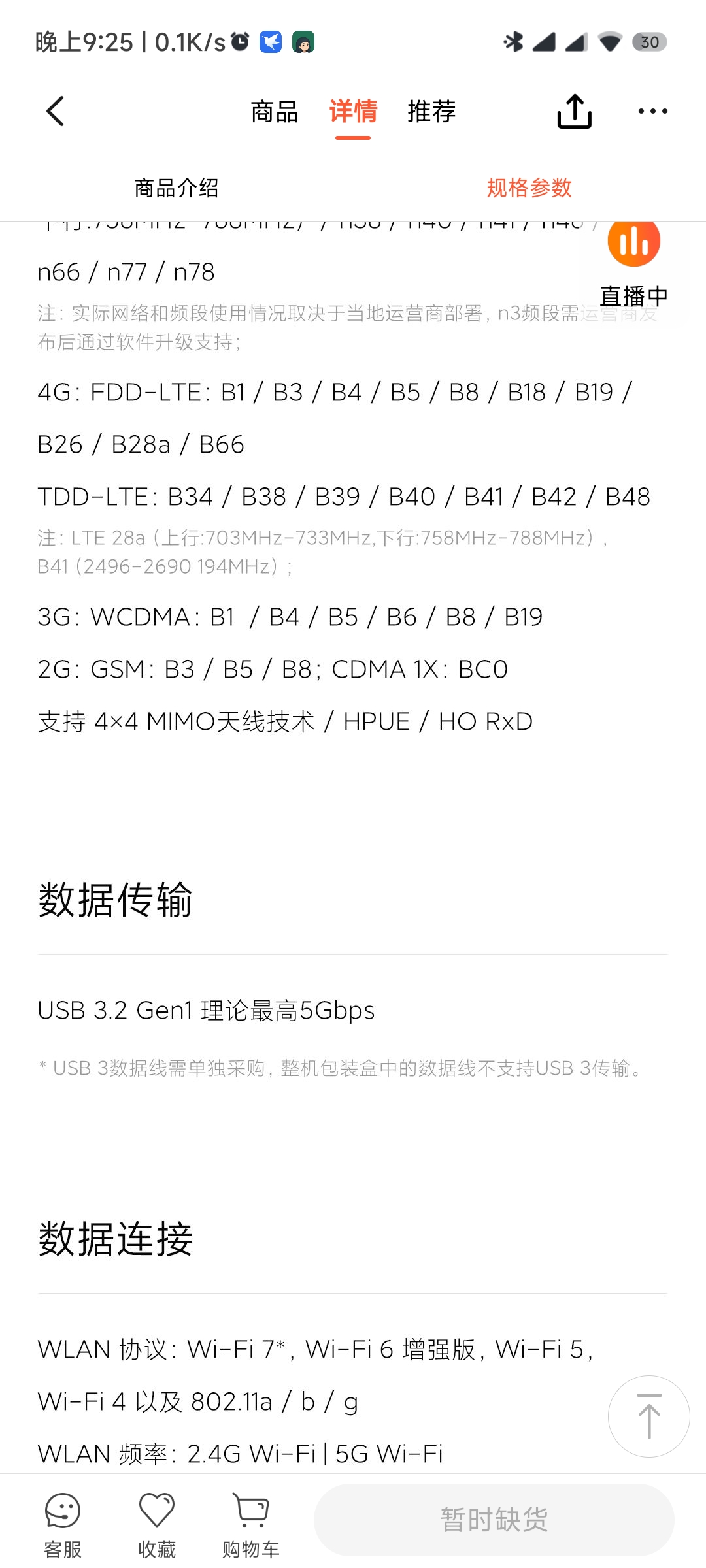Switch to the 商品 tab
Viewport: 706px width, 1568px height.
pyautogui.click(x=274, y=112)
